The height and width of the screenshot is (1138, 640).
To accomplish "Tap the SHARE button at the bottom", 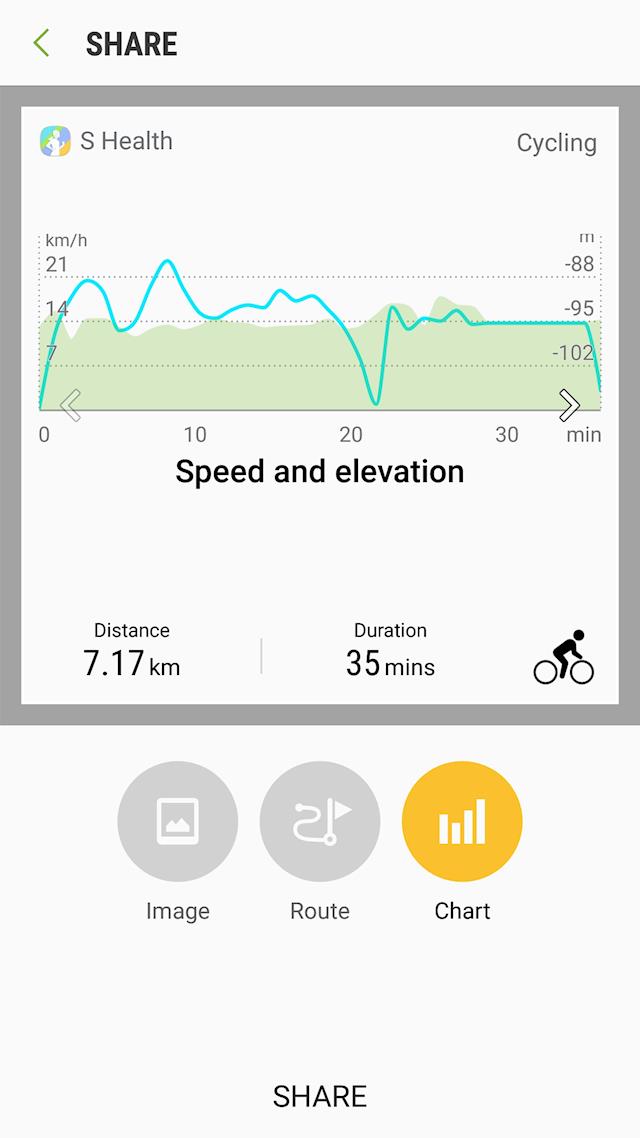I will [320, 1096].
